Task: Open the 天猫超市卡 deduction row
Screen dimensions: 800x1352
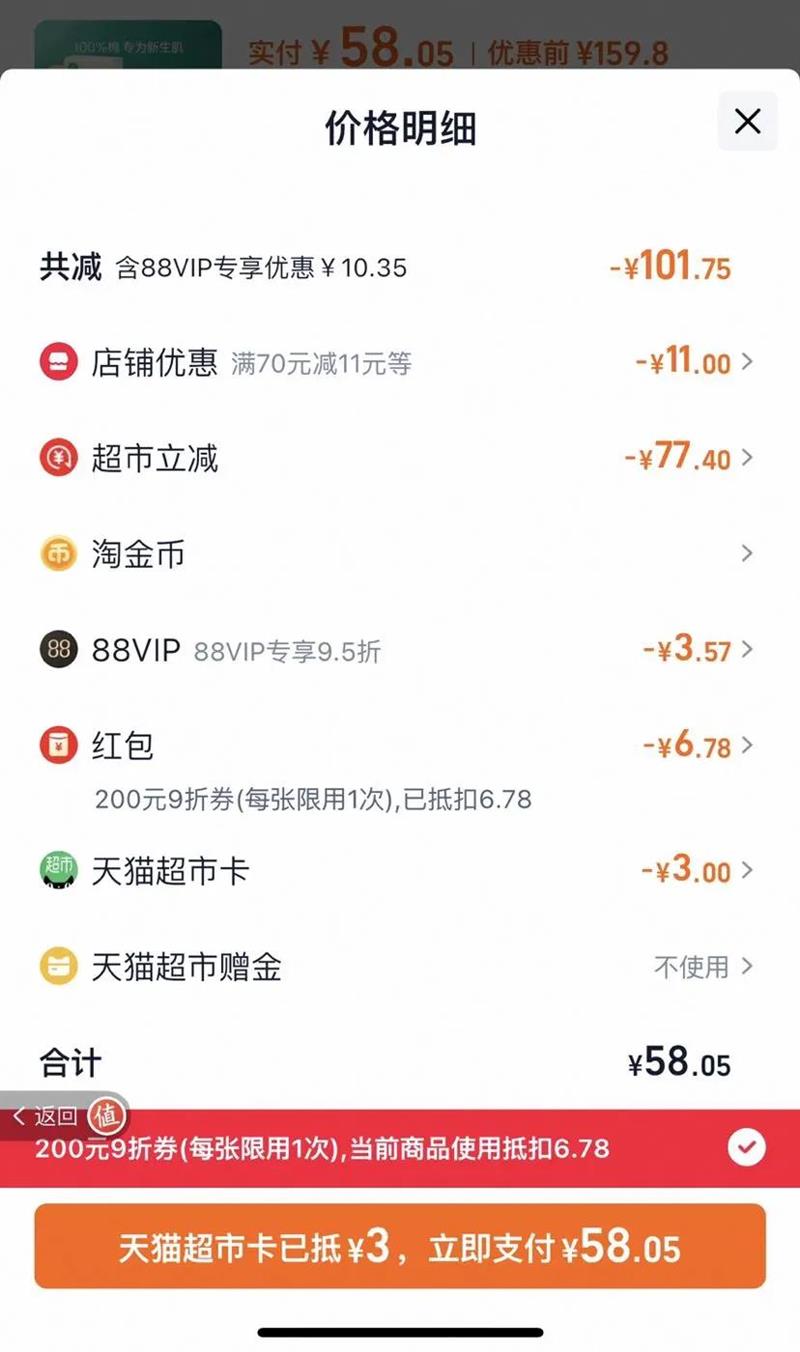Action: pos(400,870)
